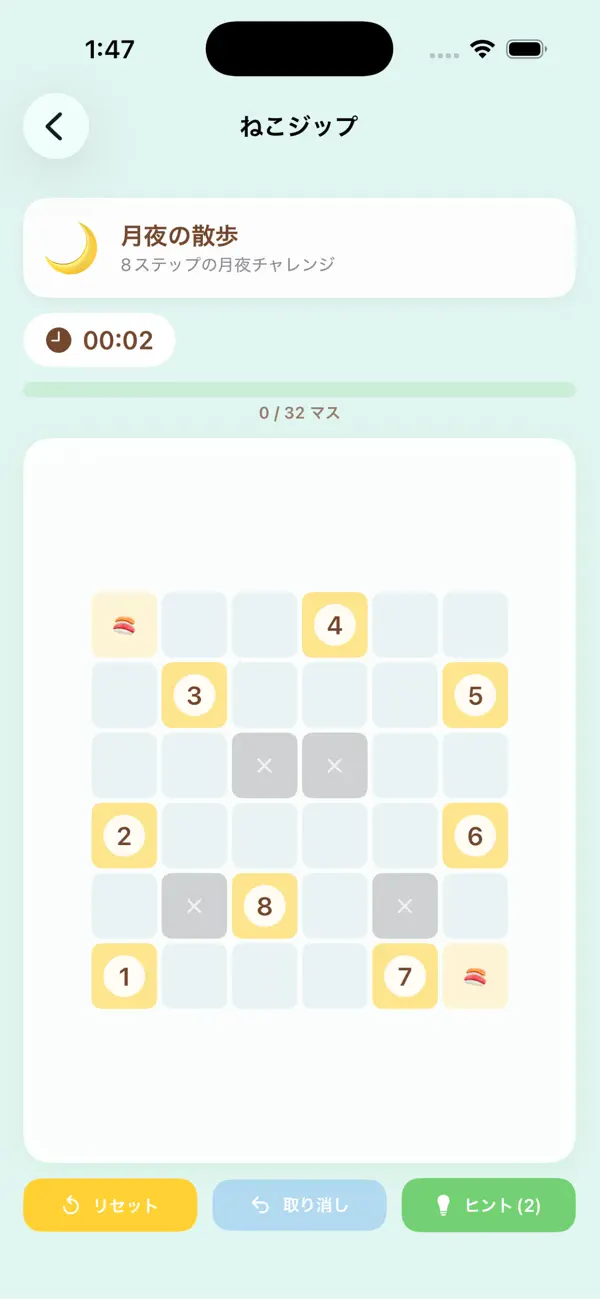
Task: Tap the リセット reset button
Action: [x=110, y=1205]
